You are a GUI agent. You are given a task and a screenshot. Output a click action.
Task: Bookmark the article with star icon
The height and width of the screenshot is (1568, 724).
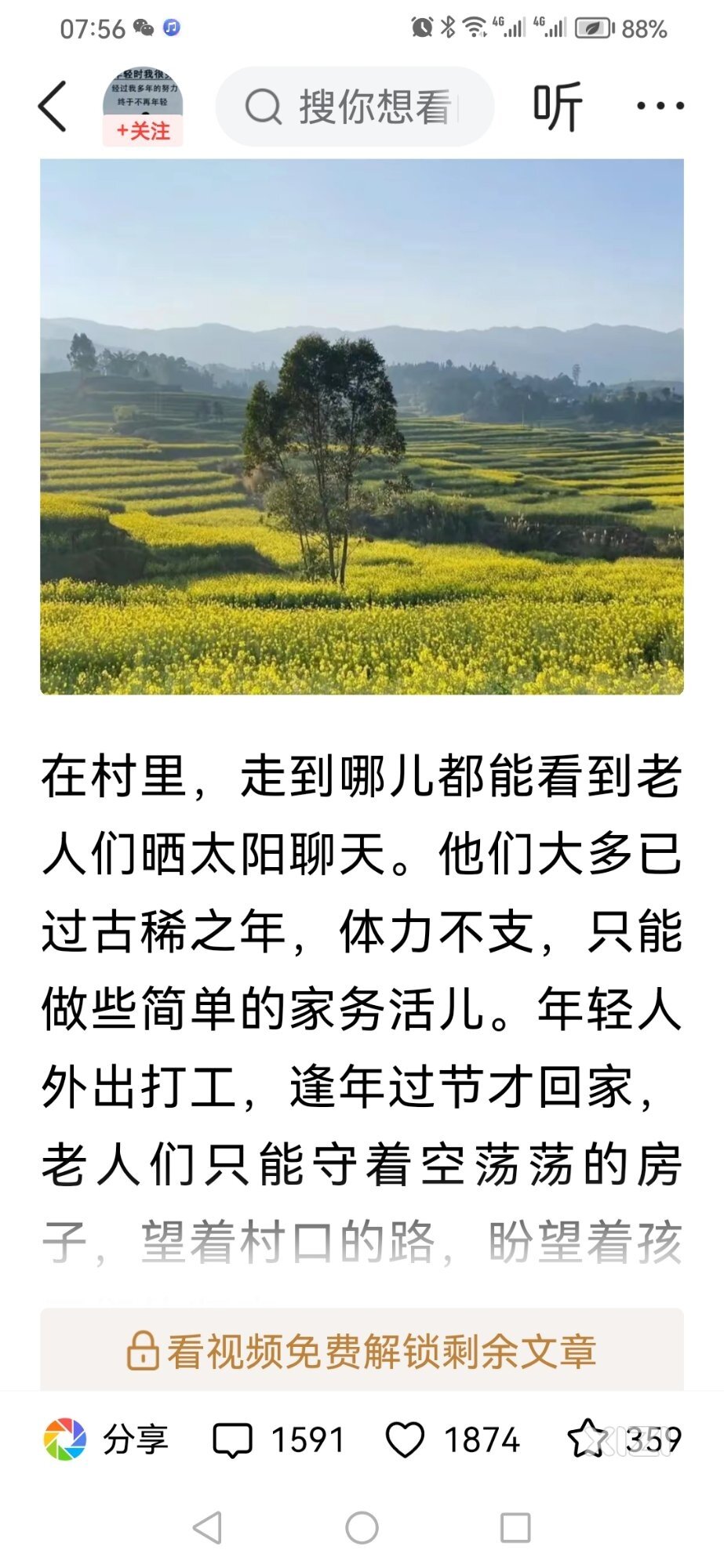tap(587, 1439)
